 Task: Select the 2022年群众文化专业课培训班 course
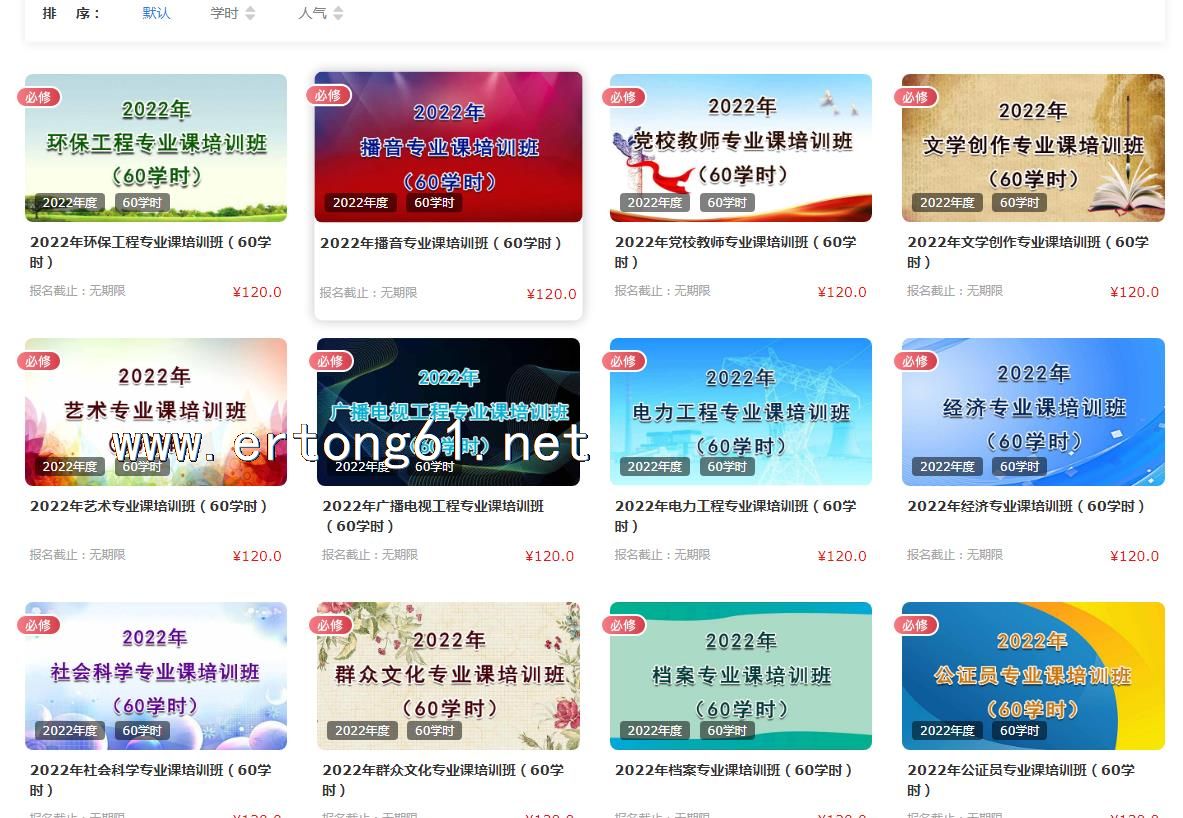tap(448, 676)
